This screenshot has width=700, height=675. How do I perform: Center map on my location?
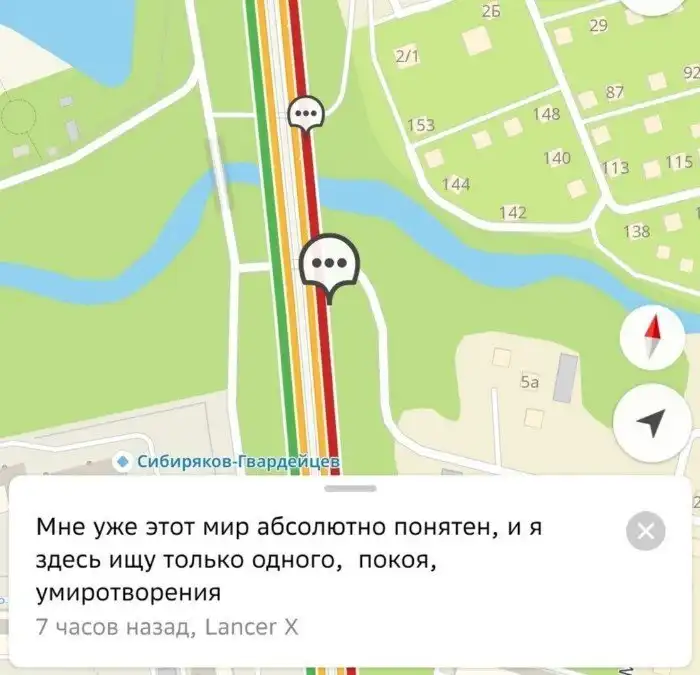click(652, 423)
